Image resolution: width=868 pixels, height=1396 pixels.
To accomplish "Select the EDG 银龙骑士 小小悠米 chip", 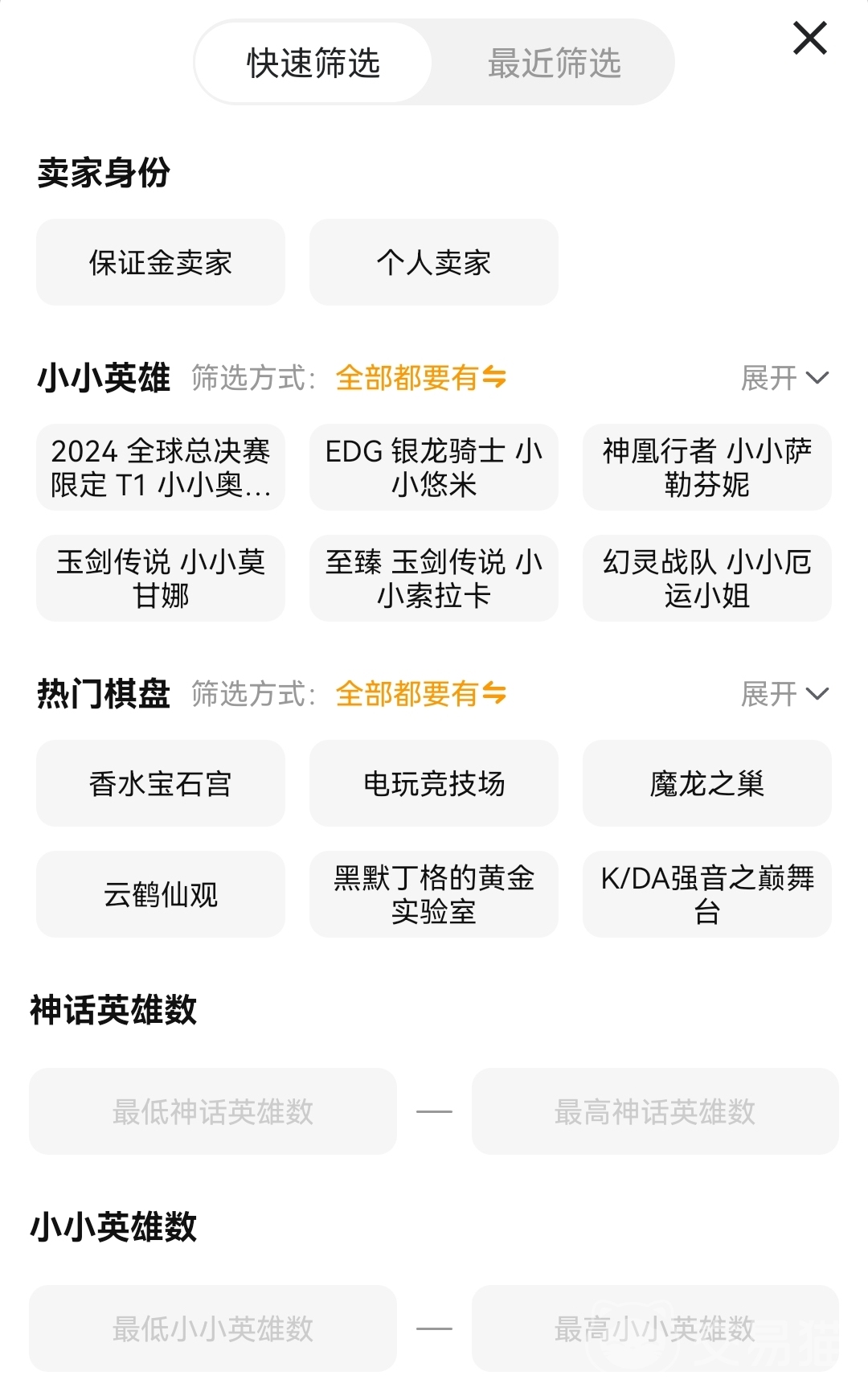I will pyautogui.click(x=434, y=467).
